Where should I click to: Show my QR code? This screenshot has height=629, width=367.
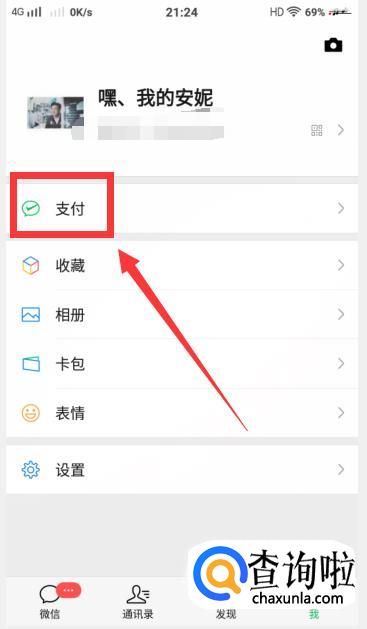click(317, 130)
